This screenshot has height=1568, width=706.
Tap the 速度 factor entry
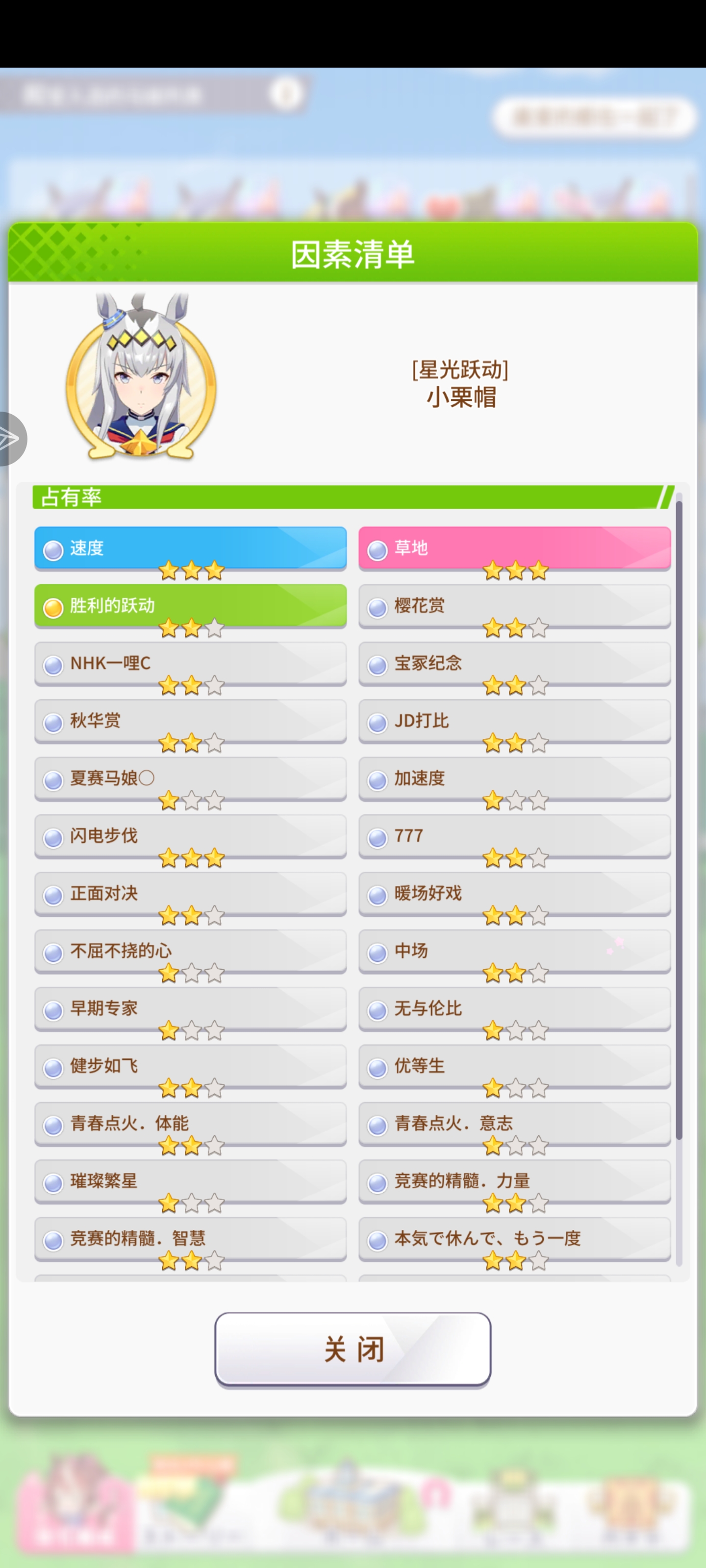point(190,548)
